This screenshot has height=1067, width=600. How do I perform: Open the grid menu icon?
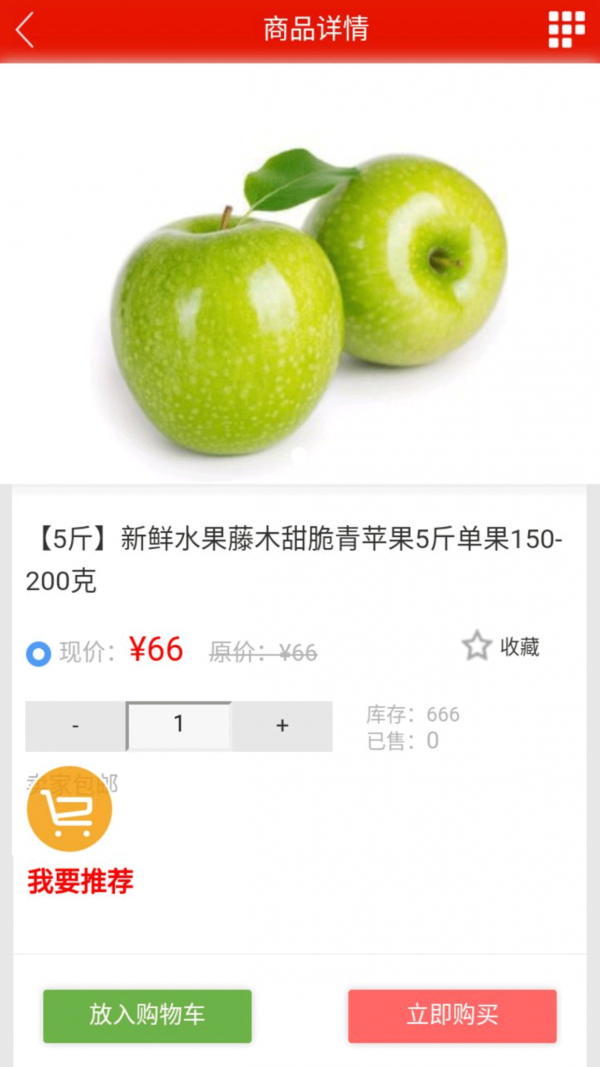[566, 30]
